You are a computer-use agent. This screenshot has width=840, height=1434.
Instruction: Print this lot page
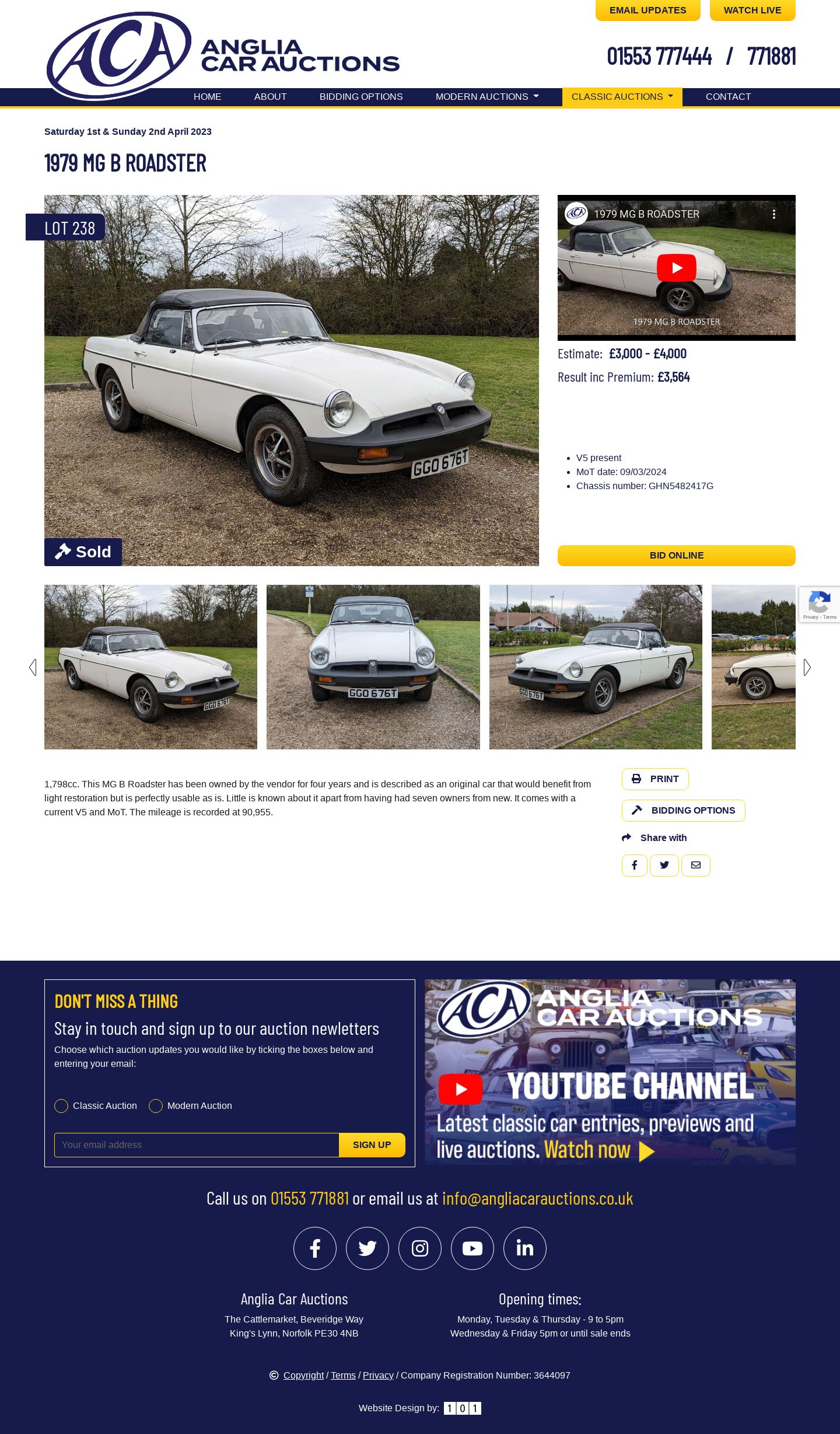655,779
